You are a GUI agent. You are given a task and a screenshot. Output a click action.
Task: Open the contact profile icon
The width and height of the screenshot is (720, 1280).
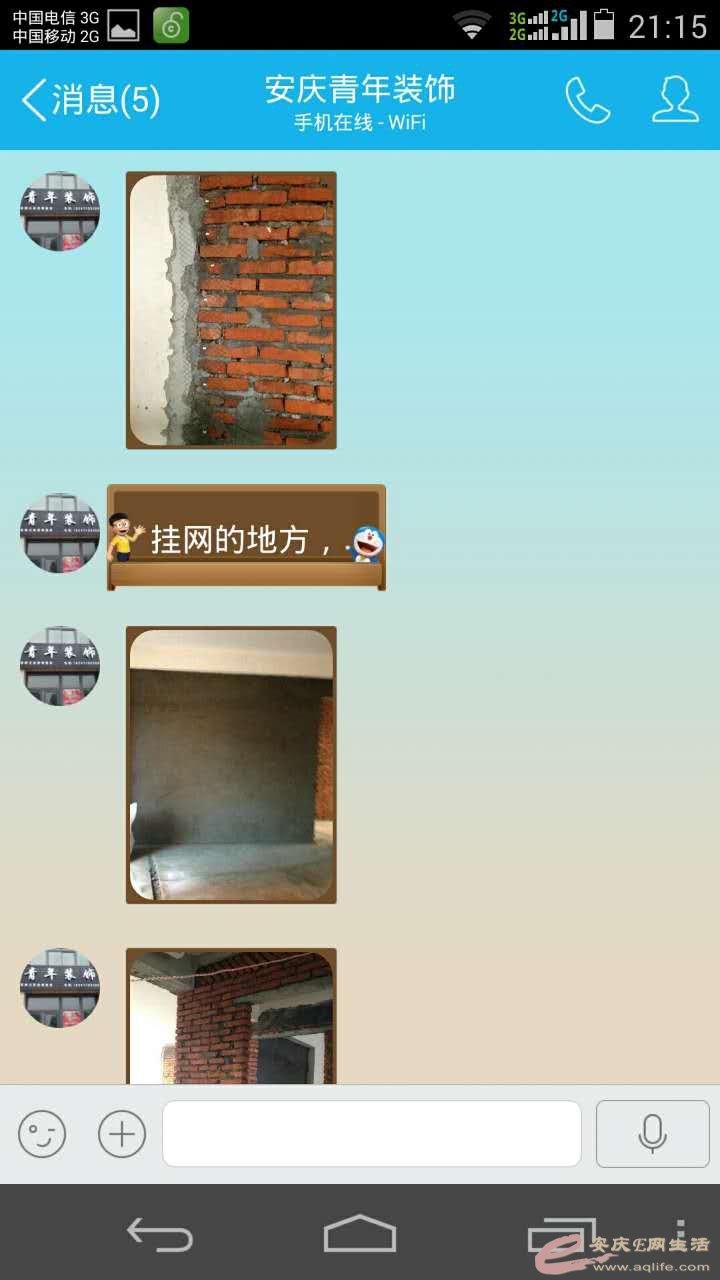tap(675, 100)
